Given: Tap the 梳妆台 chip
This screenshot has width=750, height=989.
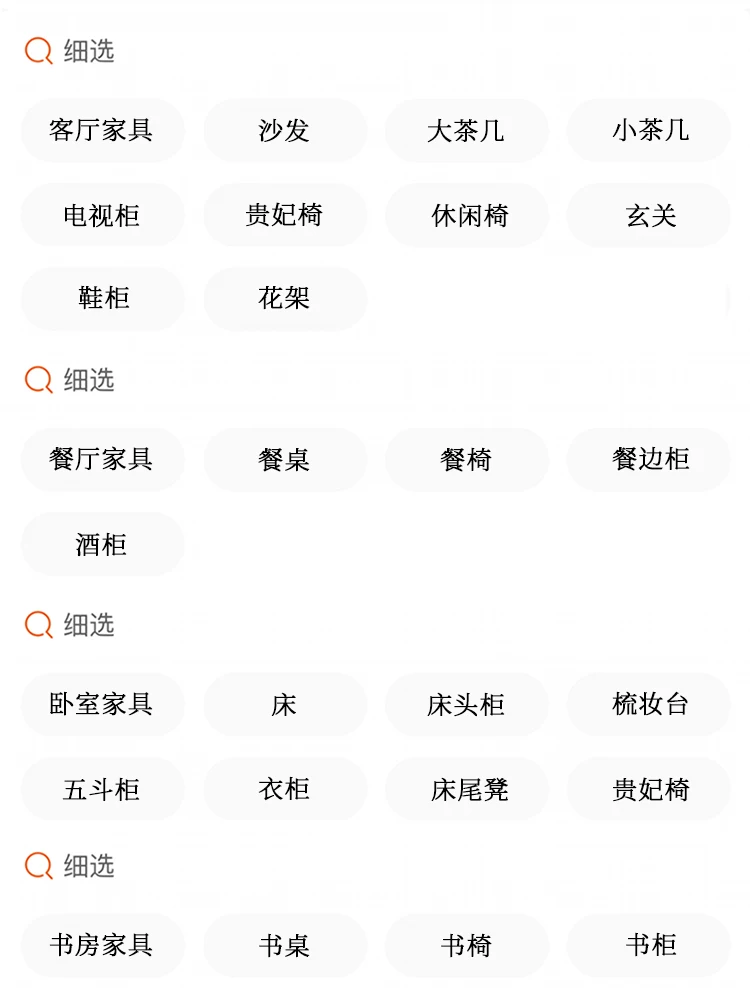Looking at the screenshot, I should pyautogui.click(x=649, y=704).
